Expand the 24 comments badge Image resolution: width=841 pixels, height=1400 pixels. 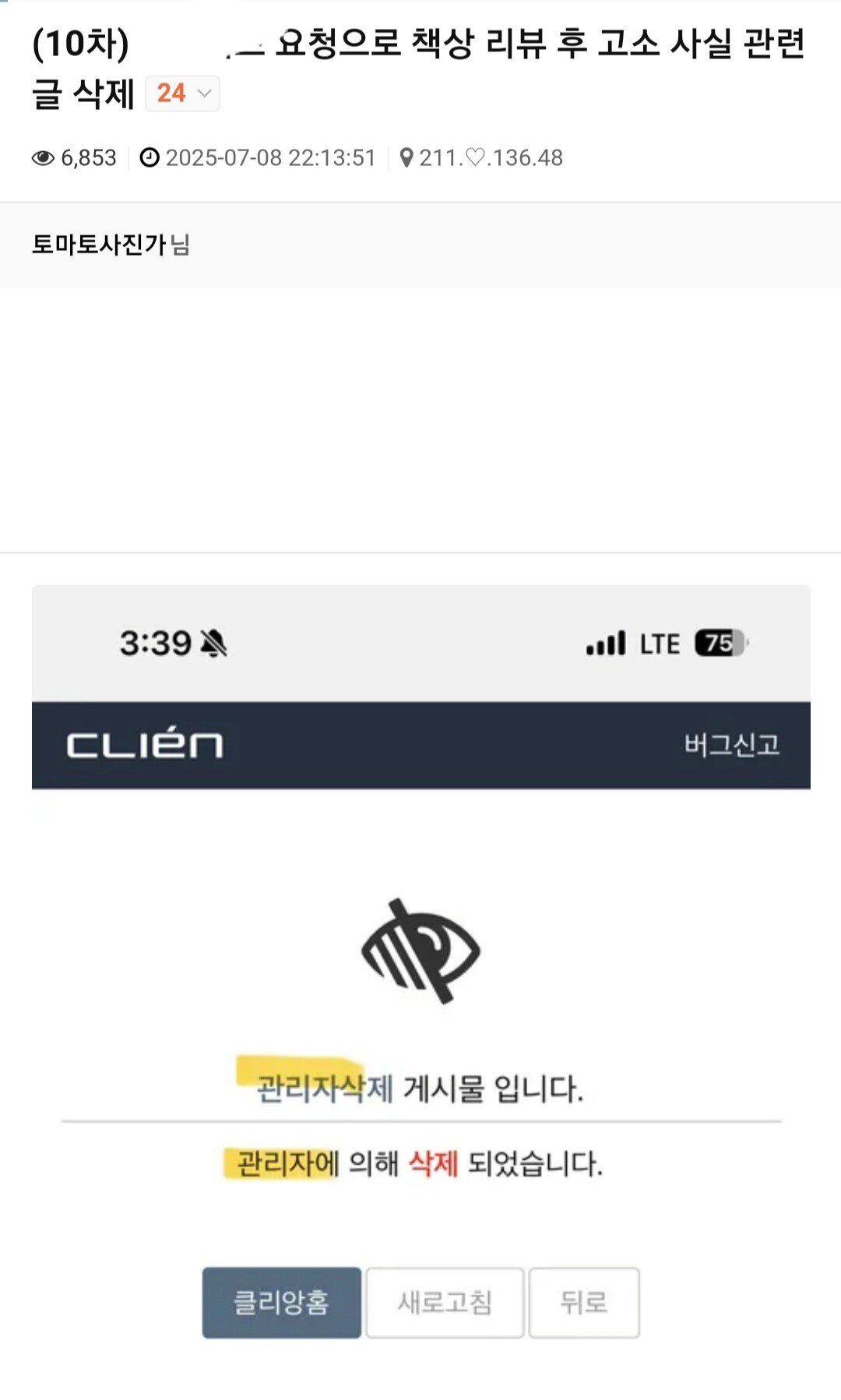click(183, 93)
